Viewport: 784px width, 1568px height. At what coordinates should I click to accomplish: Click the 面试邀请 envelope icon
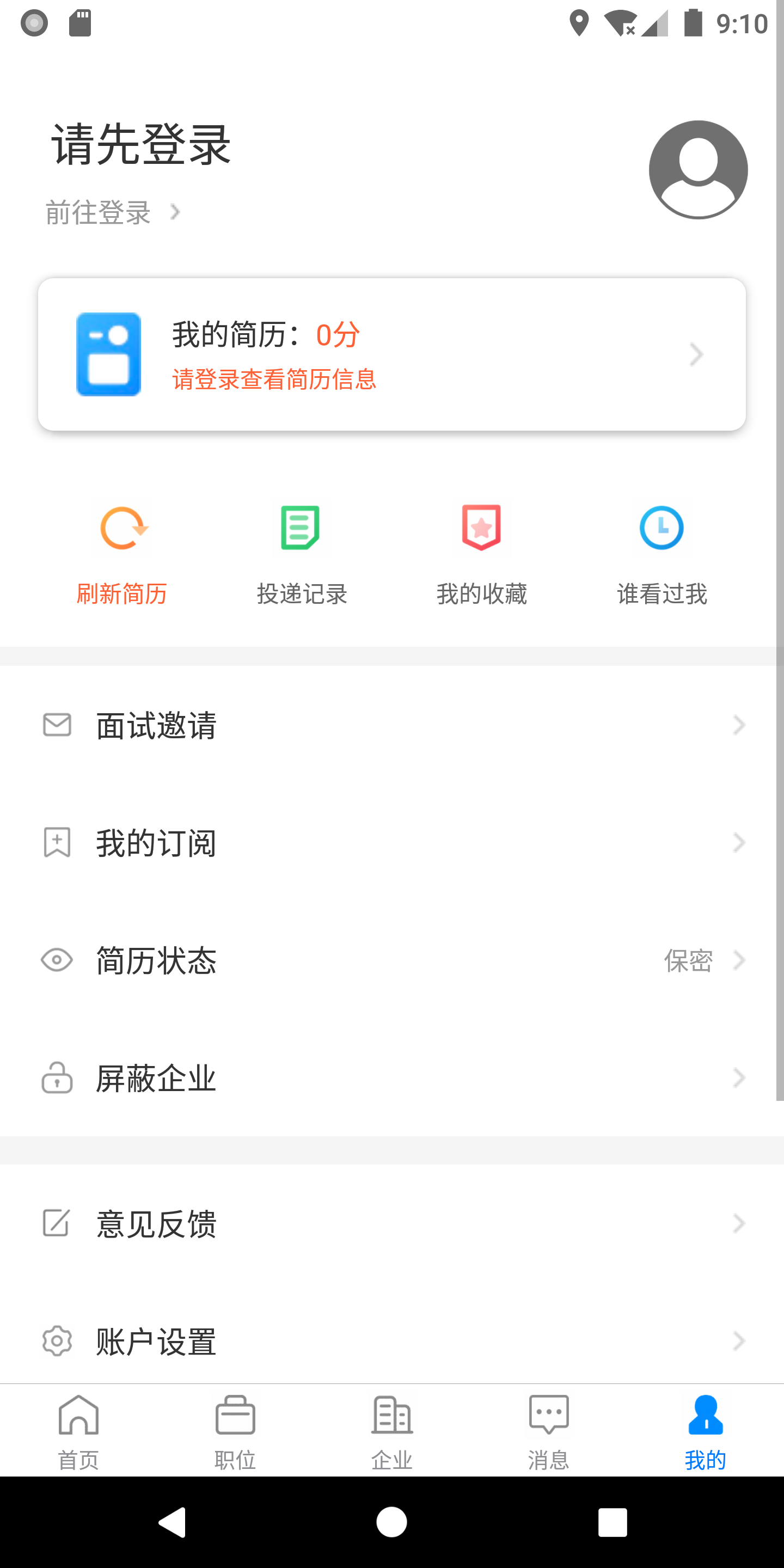tap(57, 724)
